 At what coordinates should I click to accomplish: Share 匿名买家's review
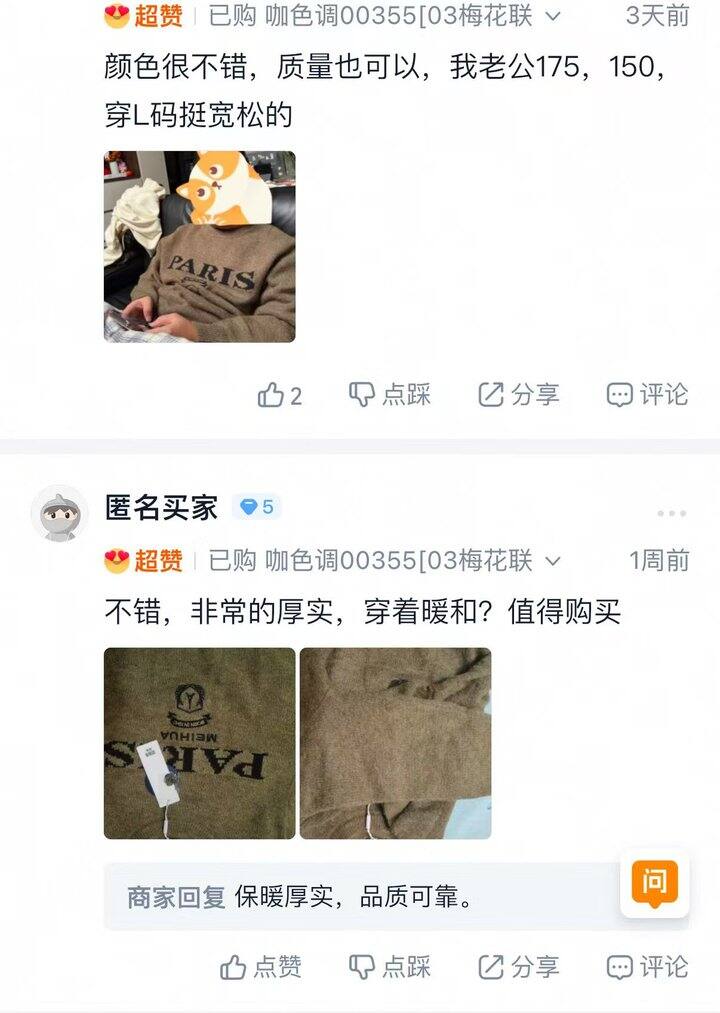[x=518, y=967]
